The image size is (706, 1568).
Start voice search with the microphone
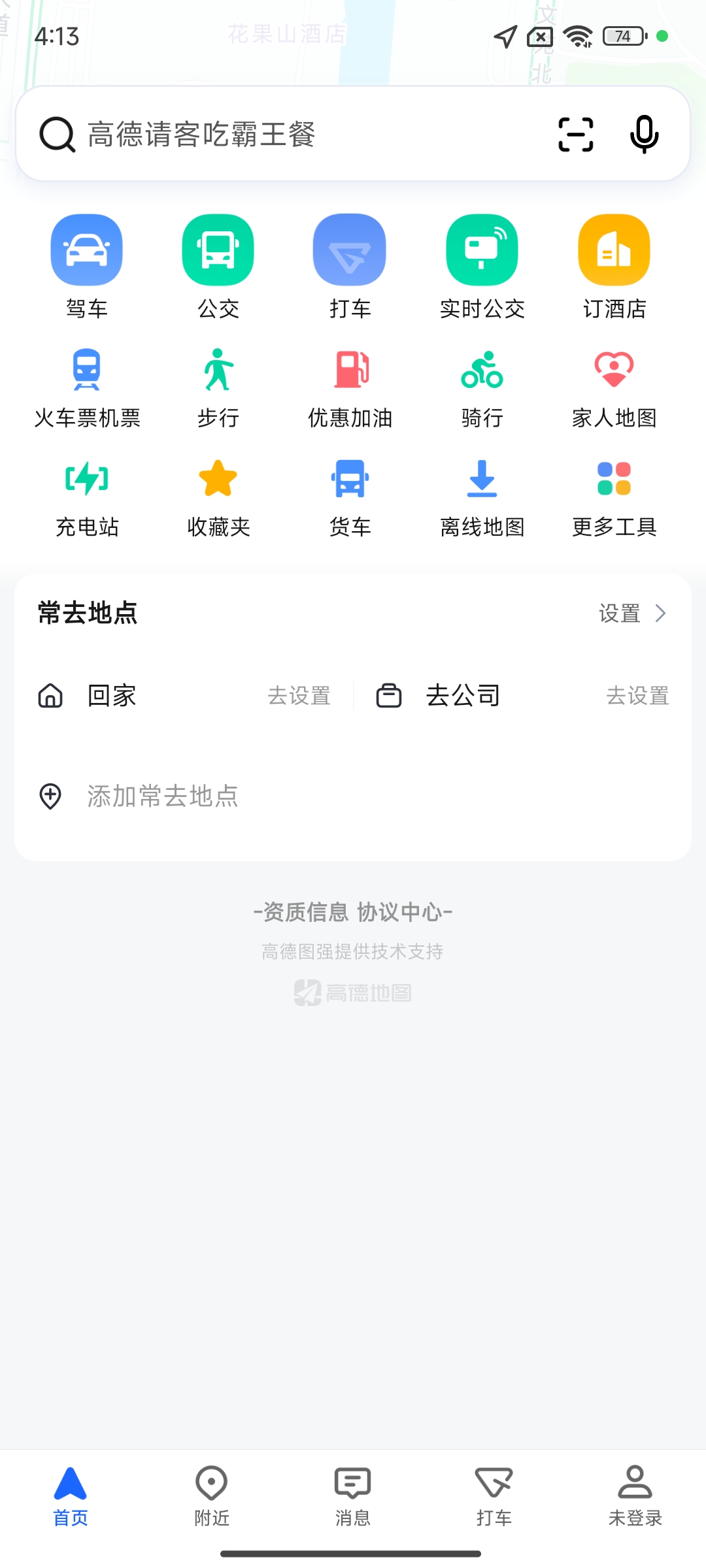[x=644, y=135]
